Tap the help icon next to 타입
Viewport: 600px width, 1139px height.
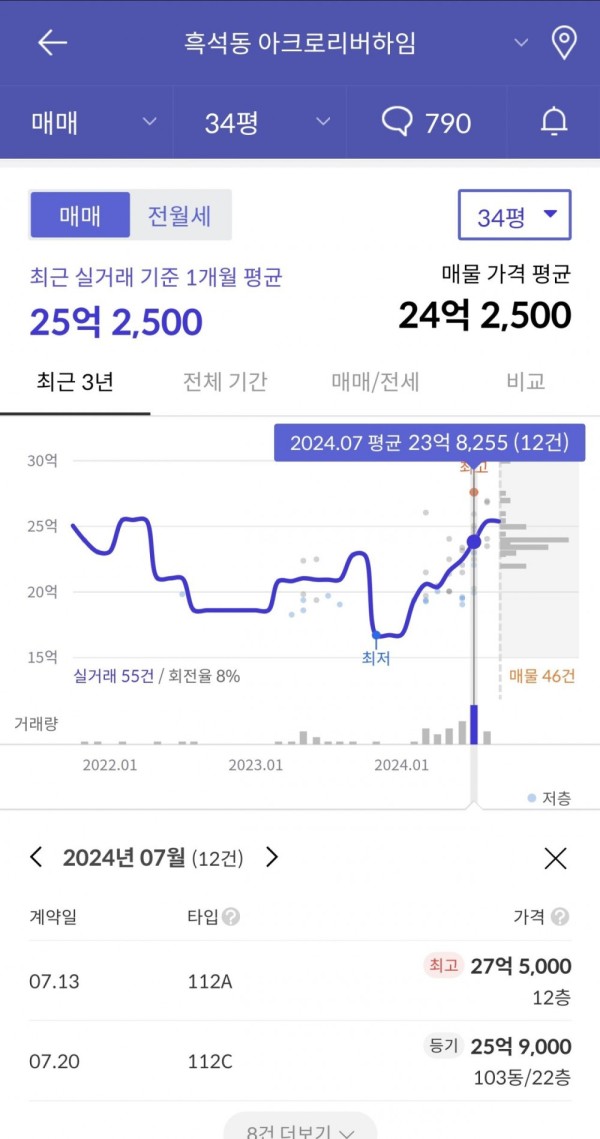coord(231,917)
